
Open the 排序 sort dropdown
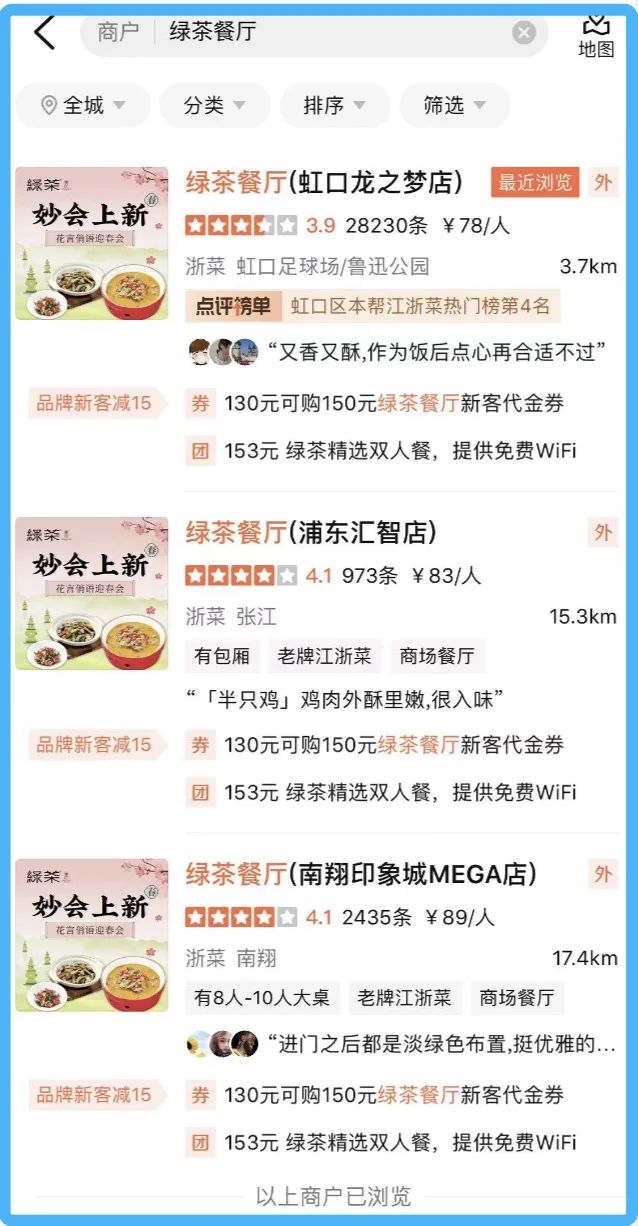[334, 105]
